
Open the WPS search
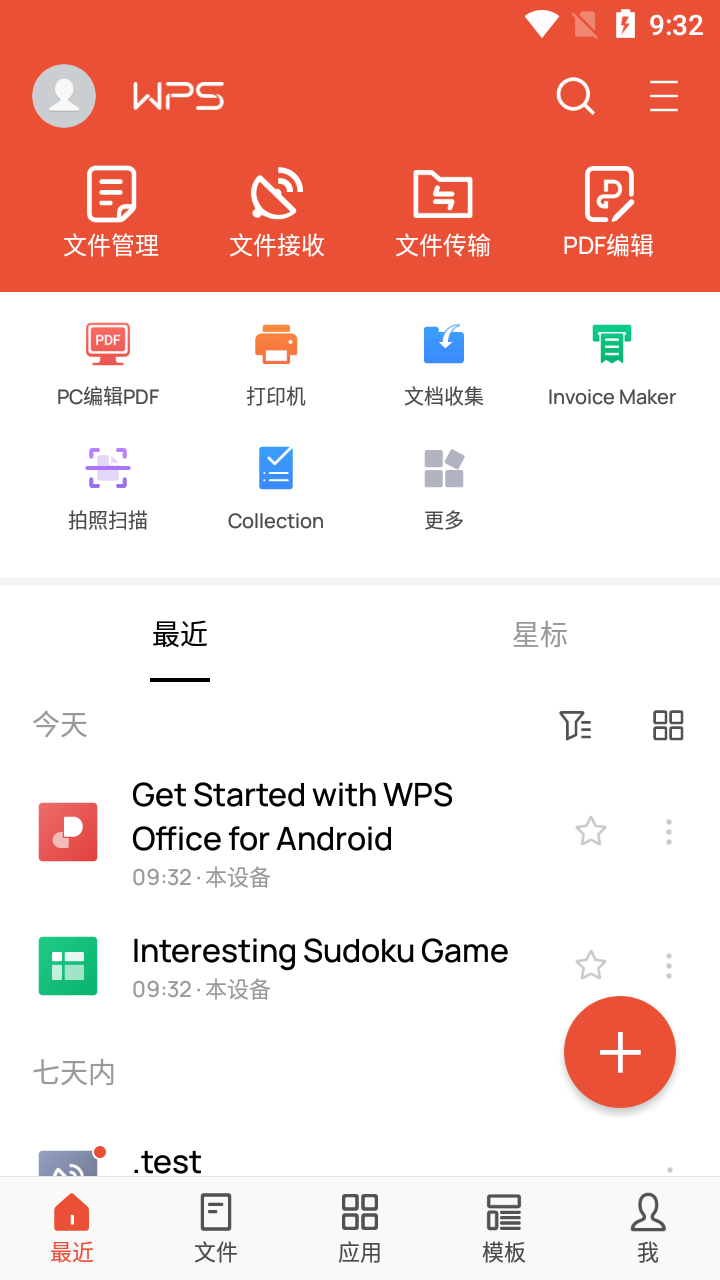575,96
